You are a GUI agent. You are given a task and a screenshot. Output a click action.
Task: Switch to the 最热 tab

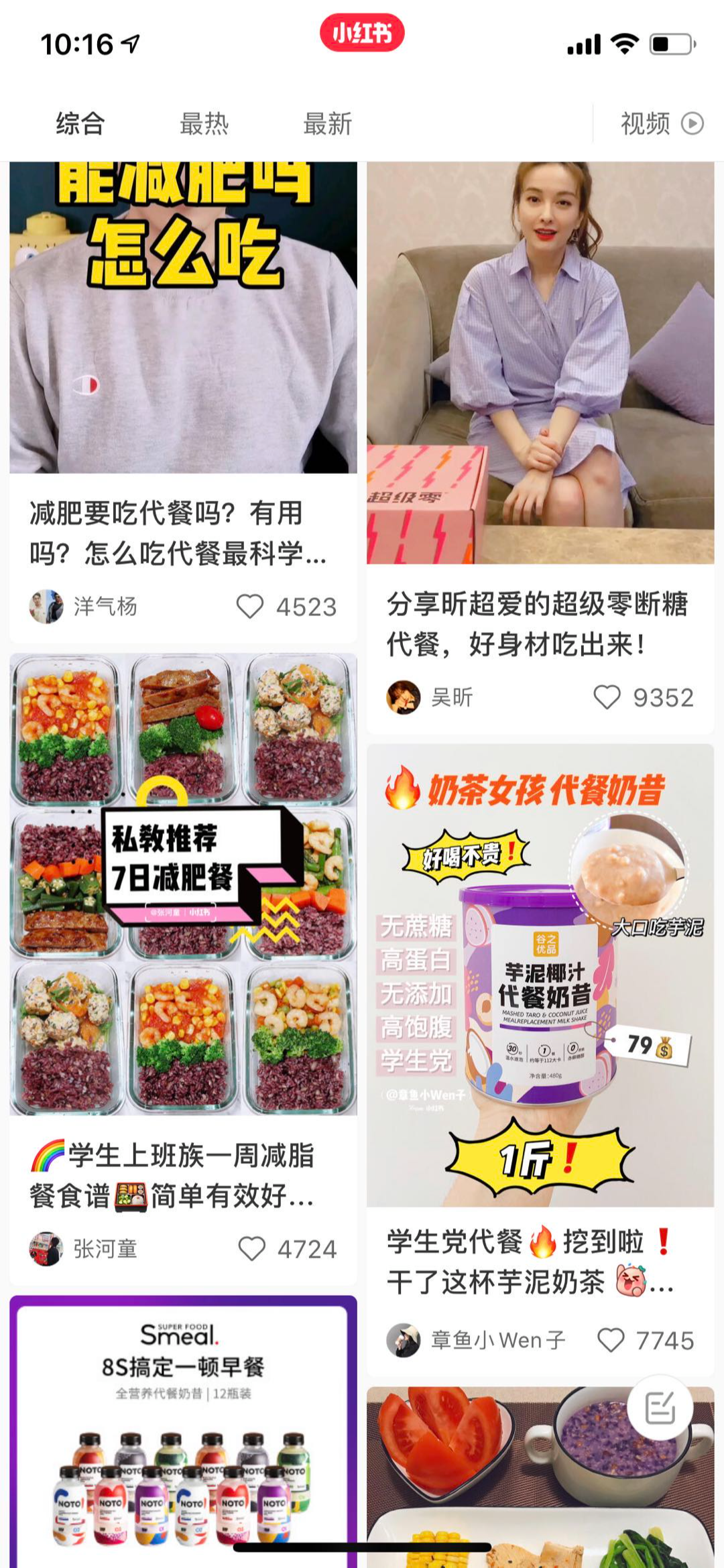click(x=204, y=124)
